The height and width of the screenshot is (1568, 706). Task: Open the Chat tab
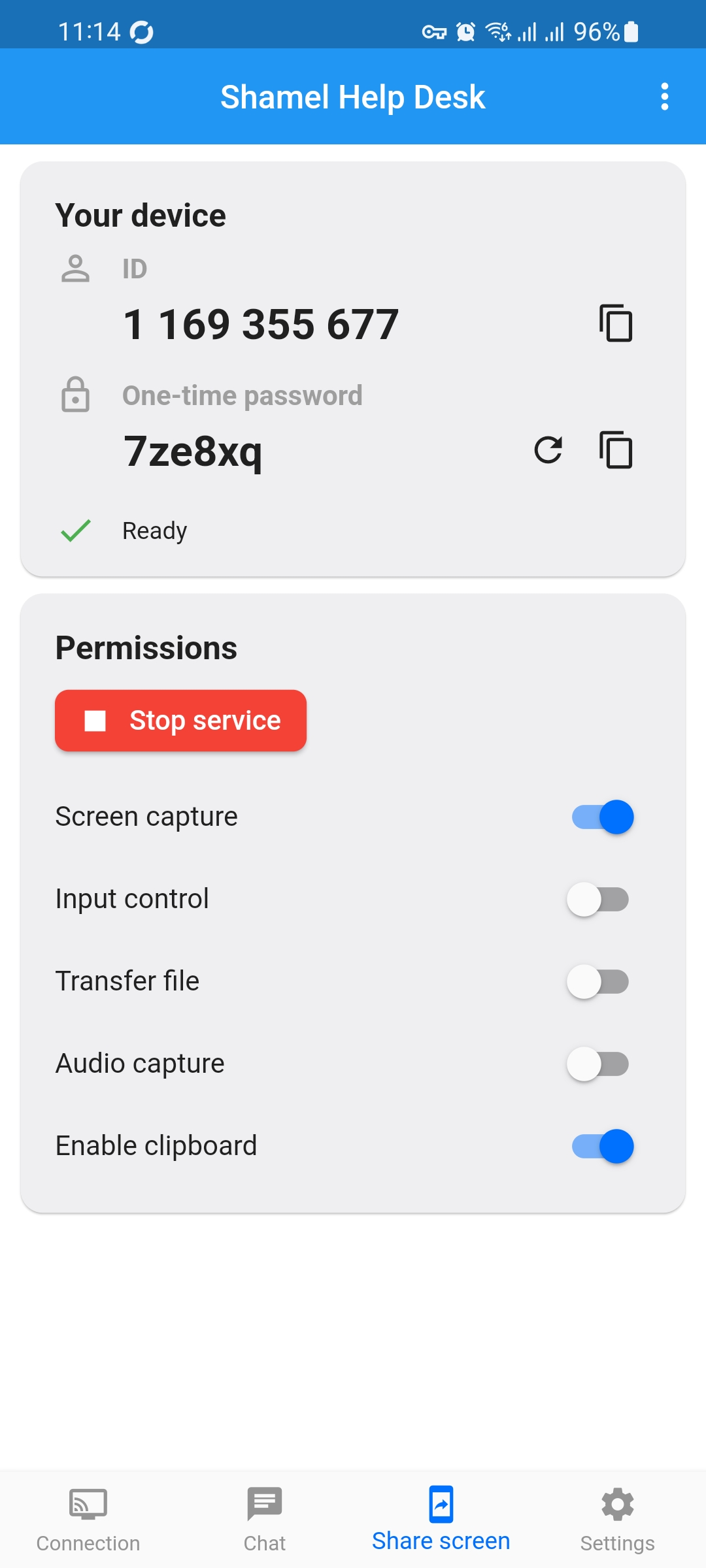[265, 1520]
